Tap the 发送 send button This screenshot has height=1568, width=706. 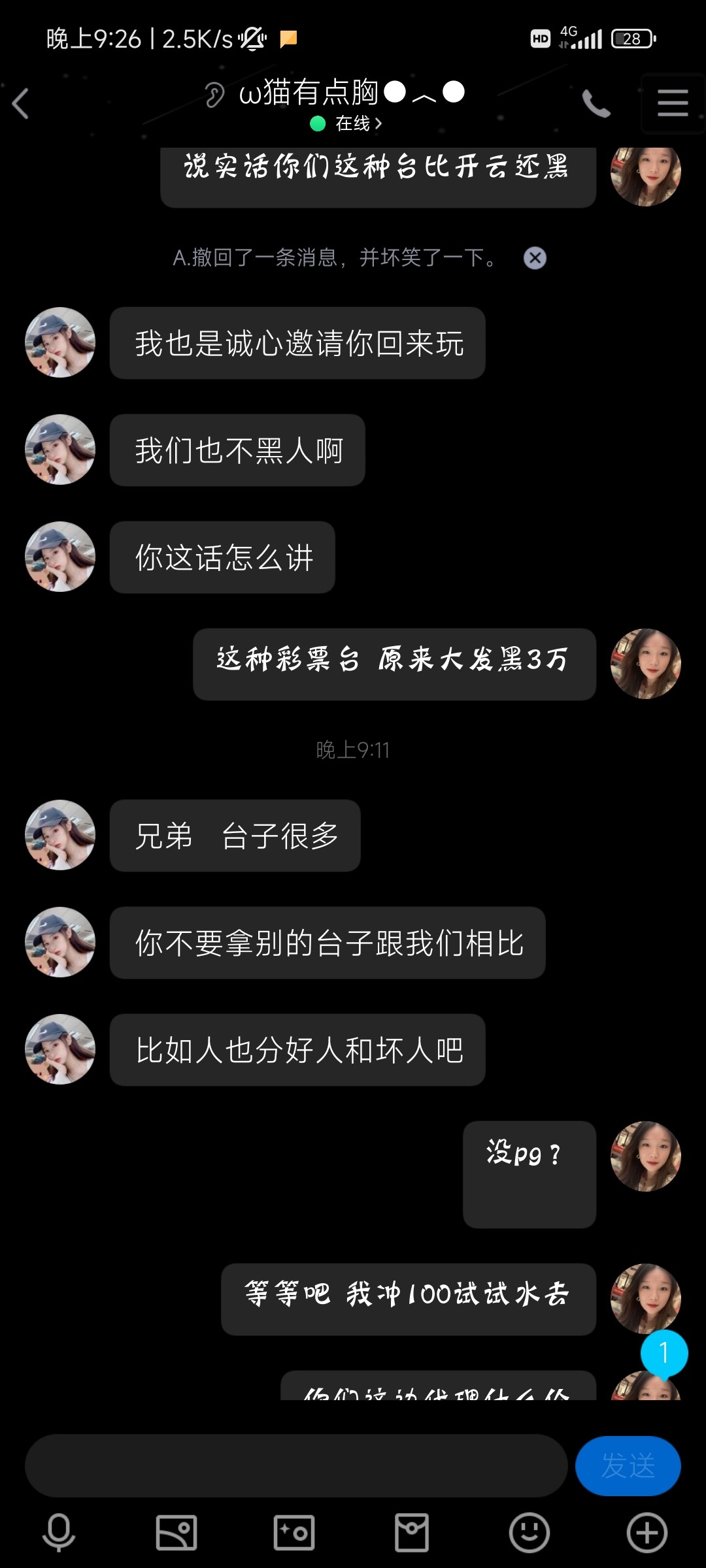click(x=628, y=1465)
